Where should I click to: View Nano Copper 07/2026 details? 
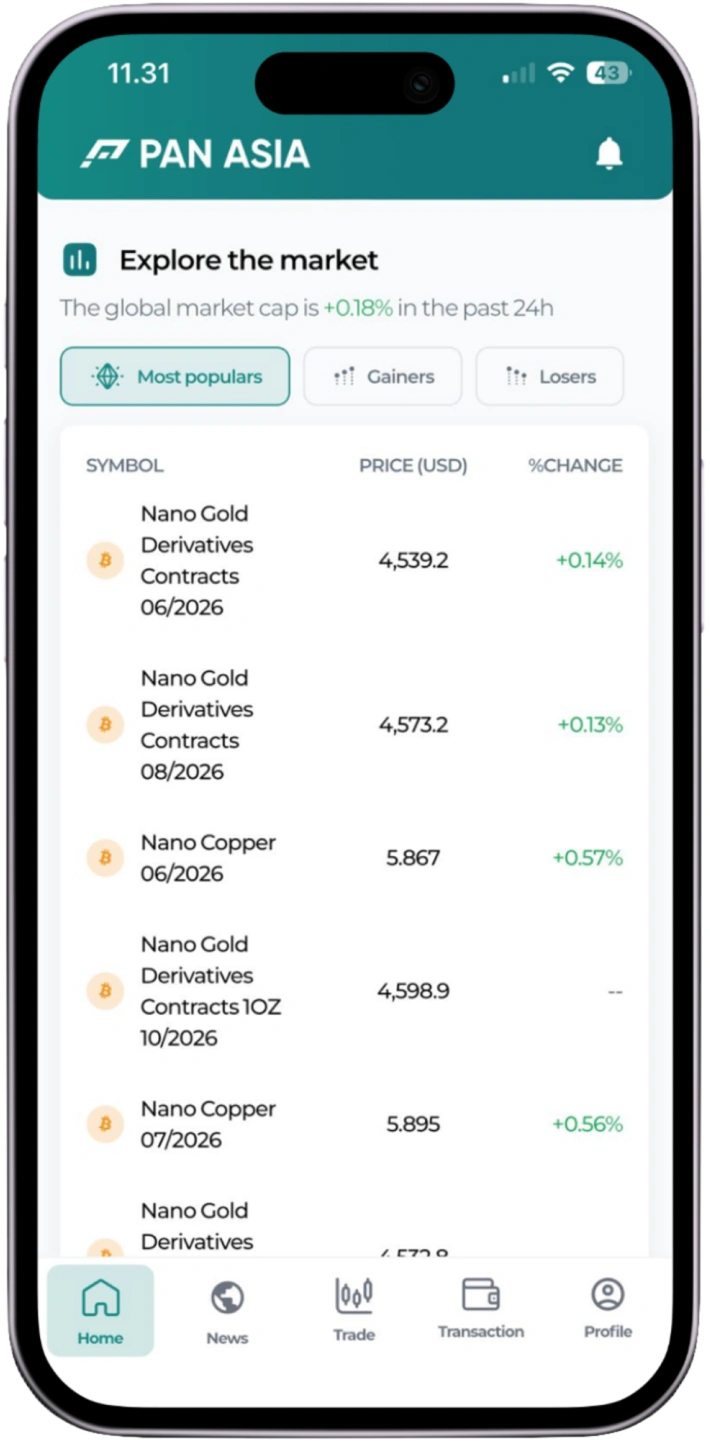tap(354, 1124)
